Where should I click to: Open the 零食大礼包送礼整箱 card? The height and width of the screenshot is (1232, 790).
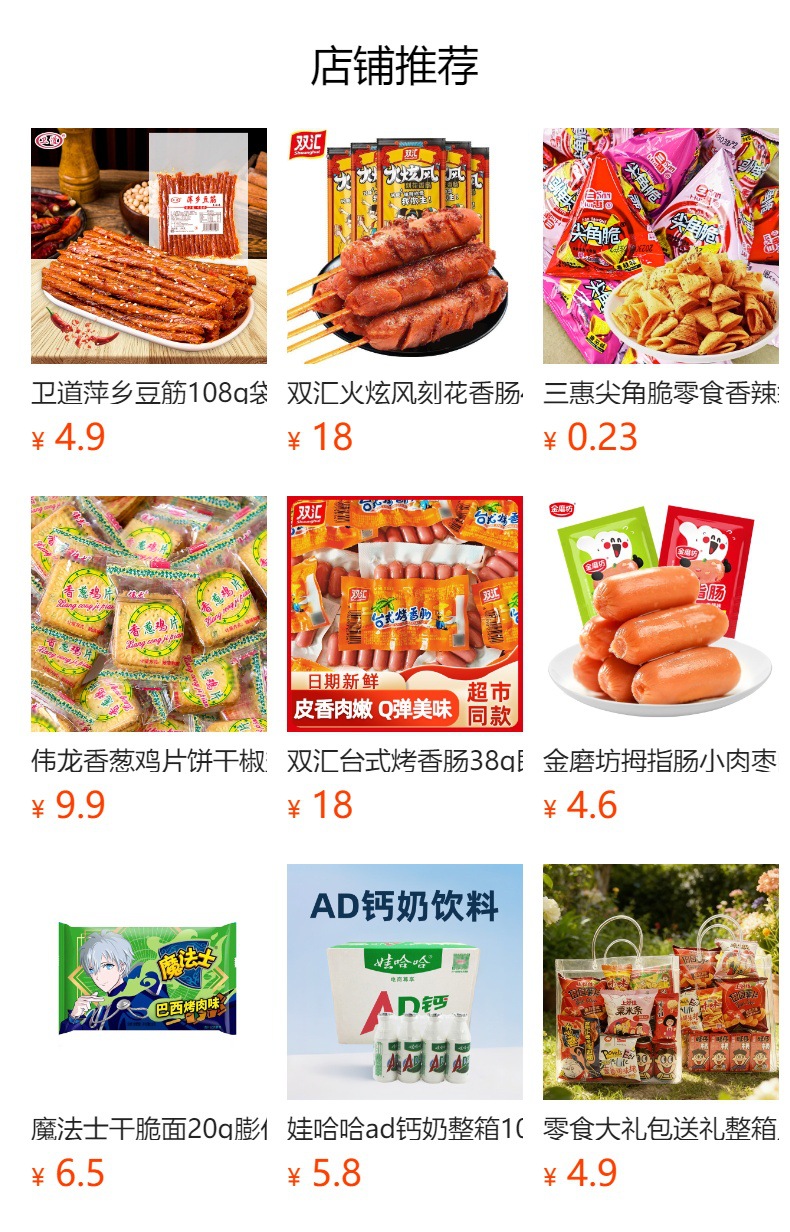coord(660,982)
